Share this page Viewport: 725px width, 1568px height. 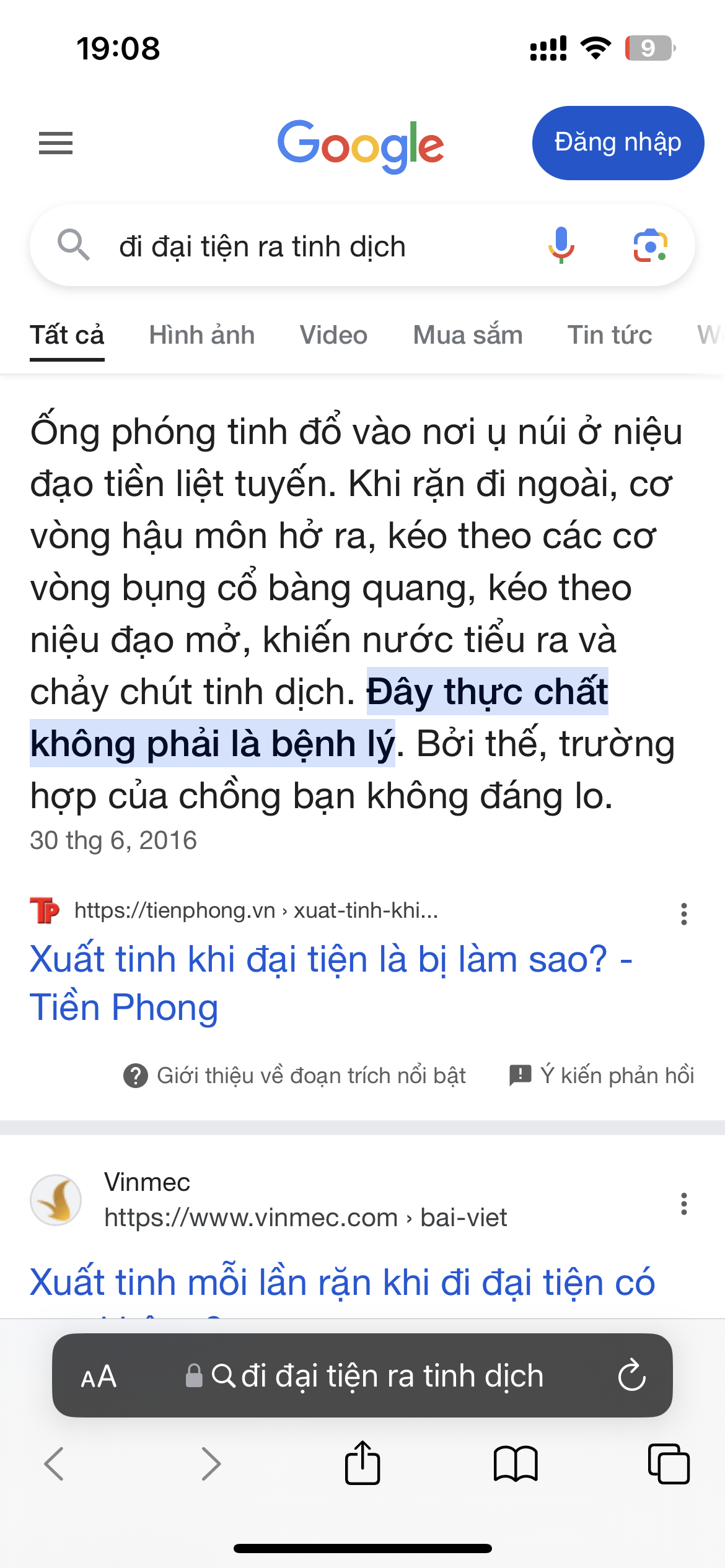(x=362, y=1463)
